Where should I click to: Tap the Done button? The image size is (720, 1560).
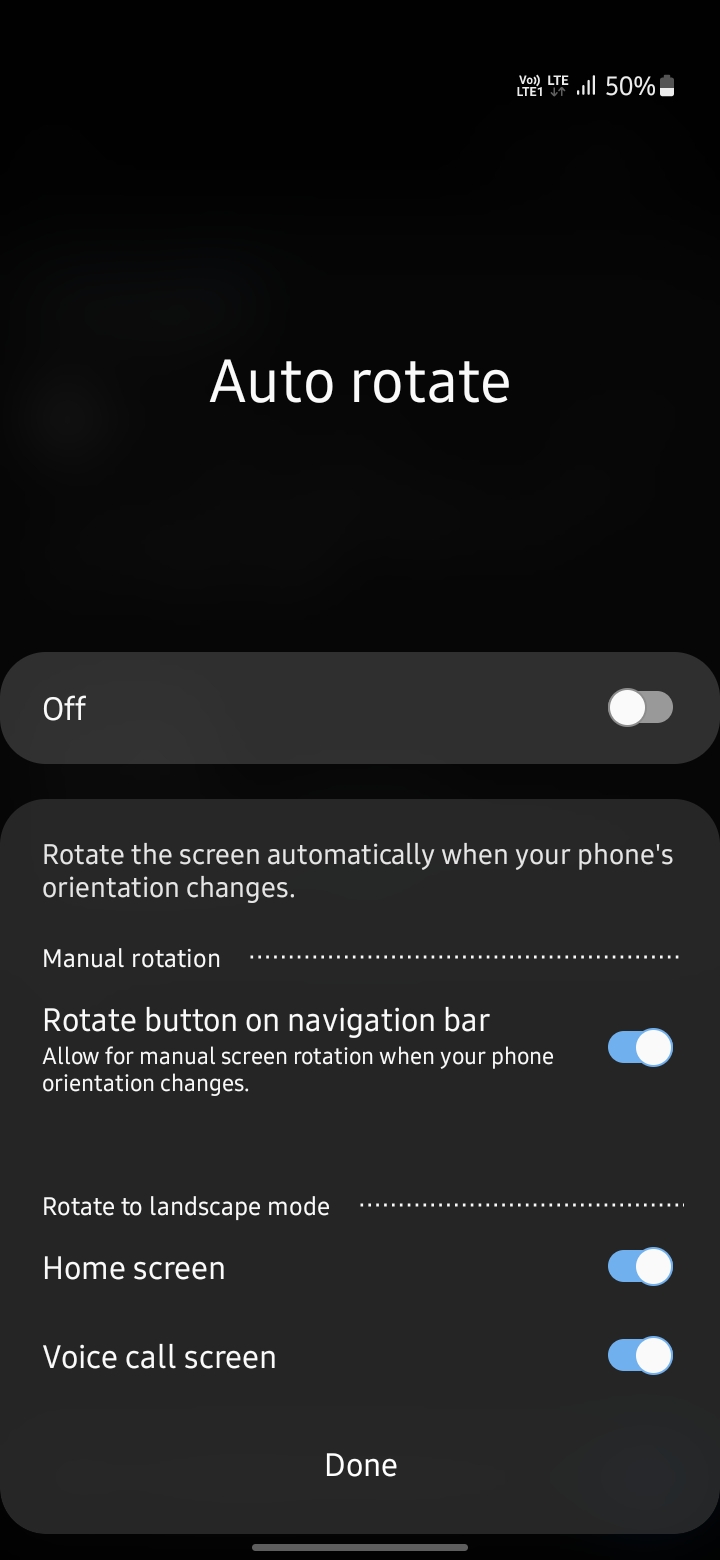[360, 1464]
